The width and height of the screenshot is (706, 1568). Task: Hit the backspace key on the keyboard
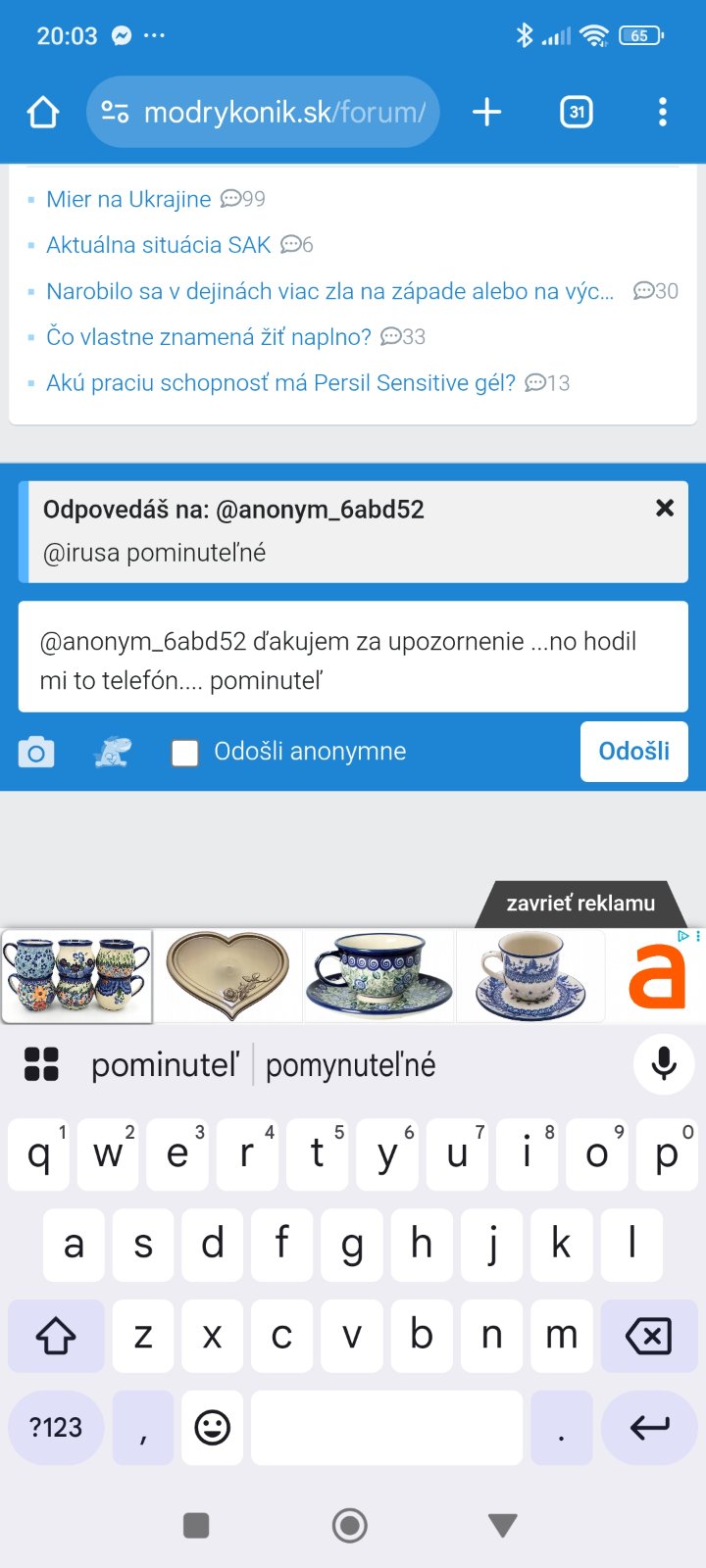pos(648,1336)
